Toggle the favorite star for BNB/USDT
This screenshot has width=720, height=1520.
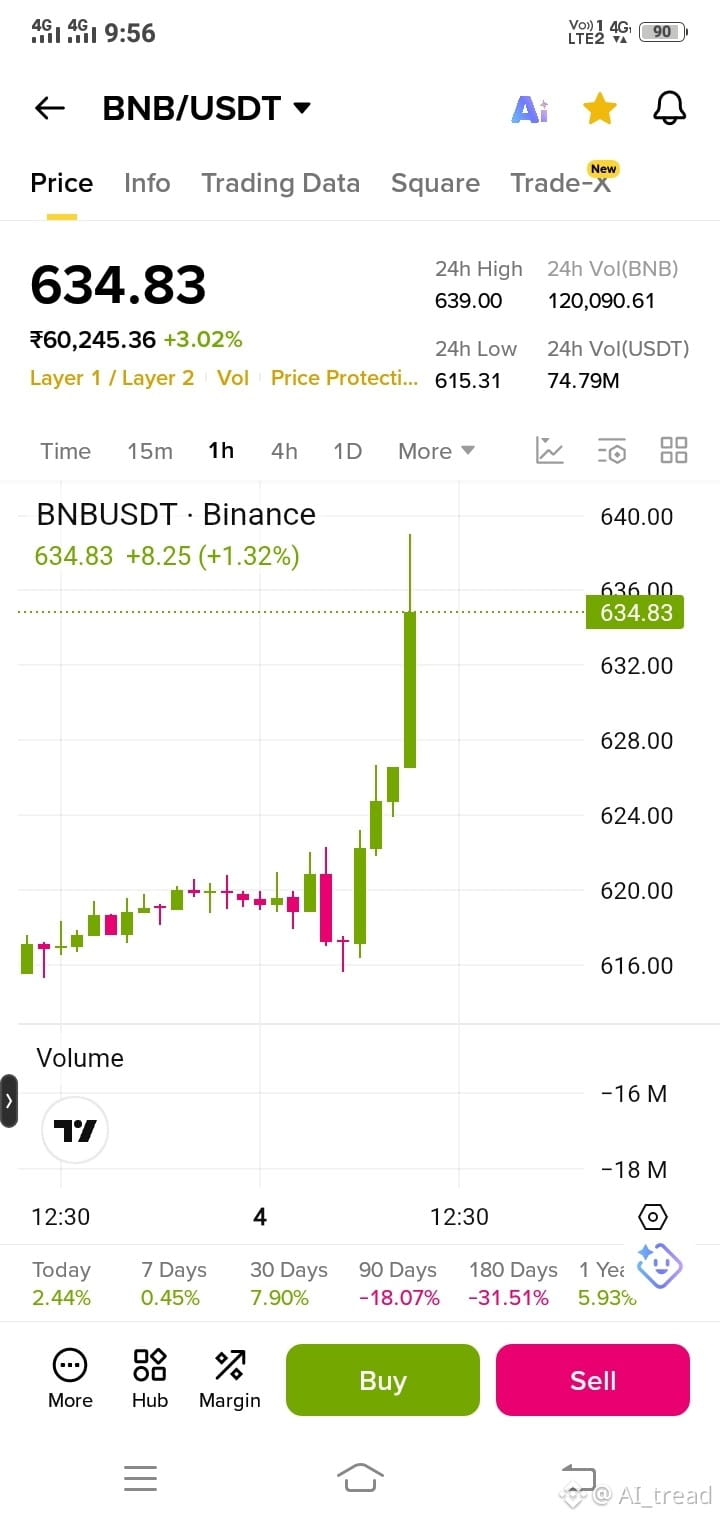pos(599,108)
